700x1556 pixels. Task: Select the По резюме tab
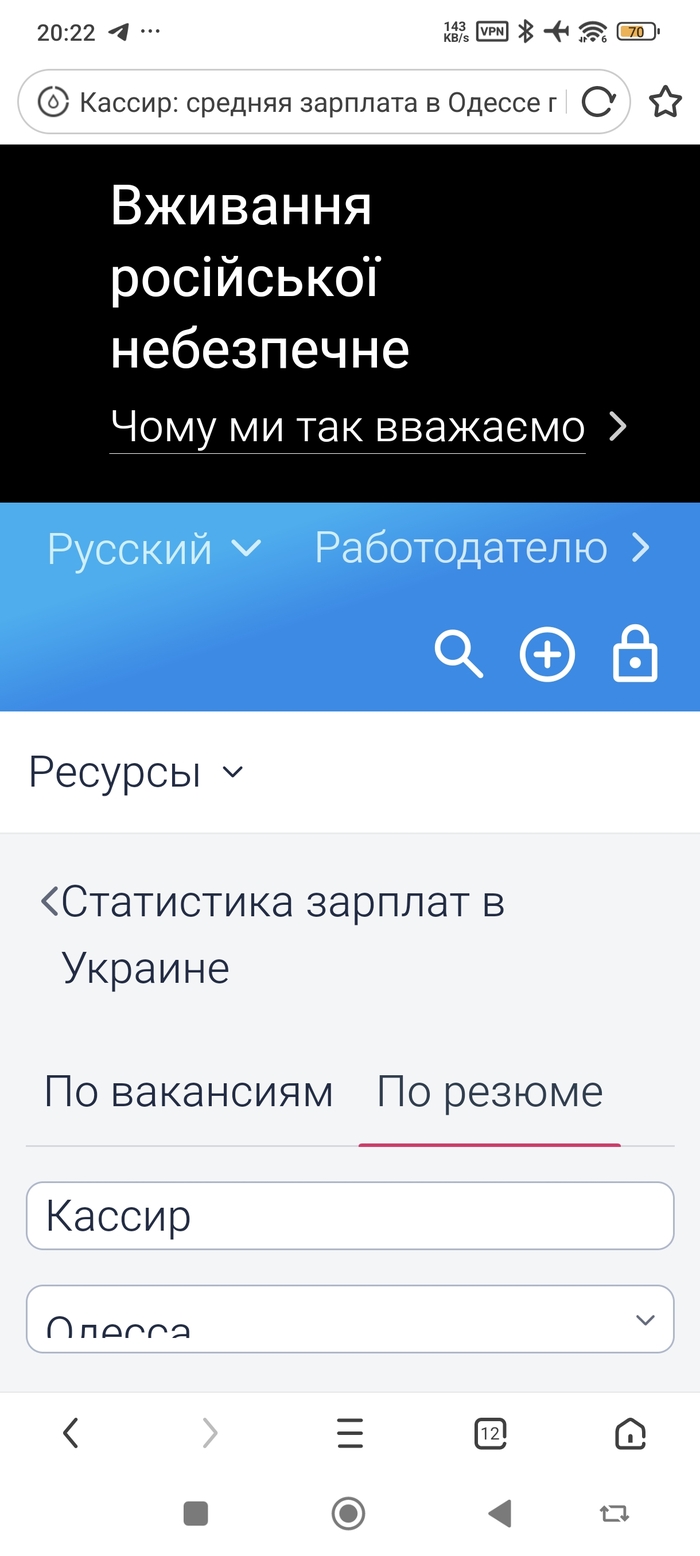coord(490,1092)
